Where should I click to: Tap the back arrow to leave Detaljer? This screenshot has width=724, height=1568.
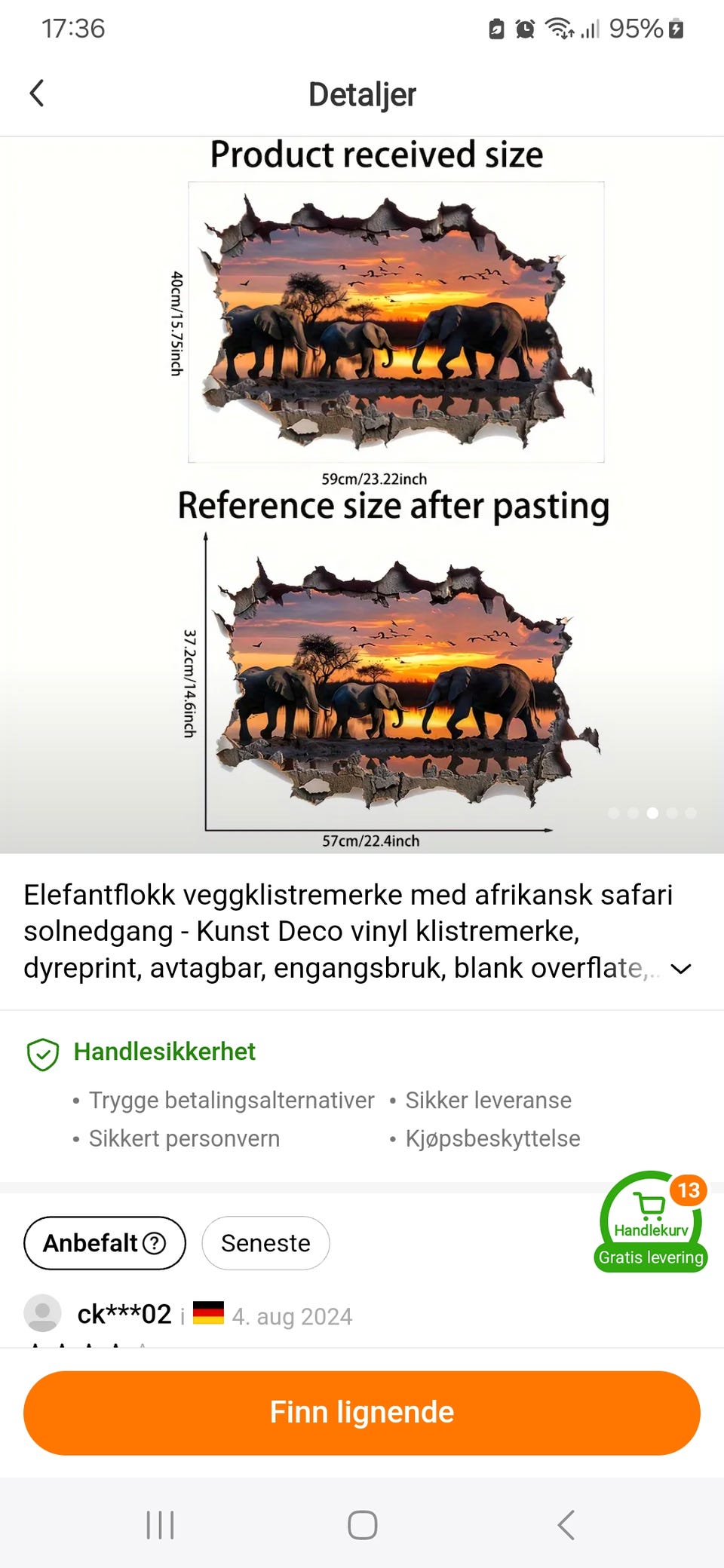(x=38, y=93)
